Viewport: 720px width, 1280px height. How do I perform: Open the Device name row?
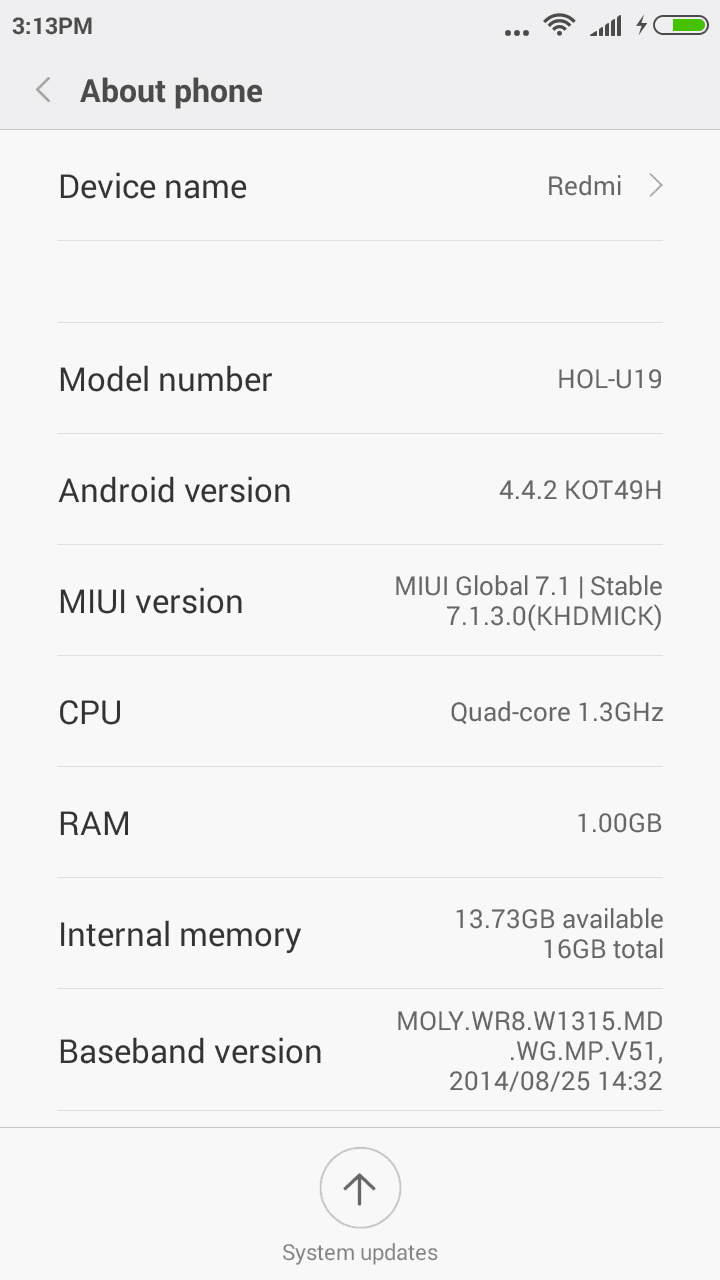[x=360, y=186]
